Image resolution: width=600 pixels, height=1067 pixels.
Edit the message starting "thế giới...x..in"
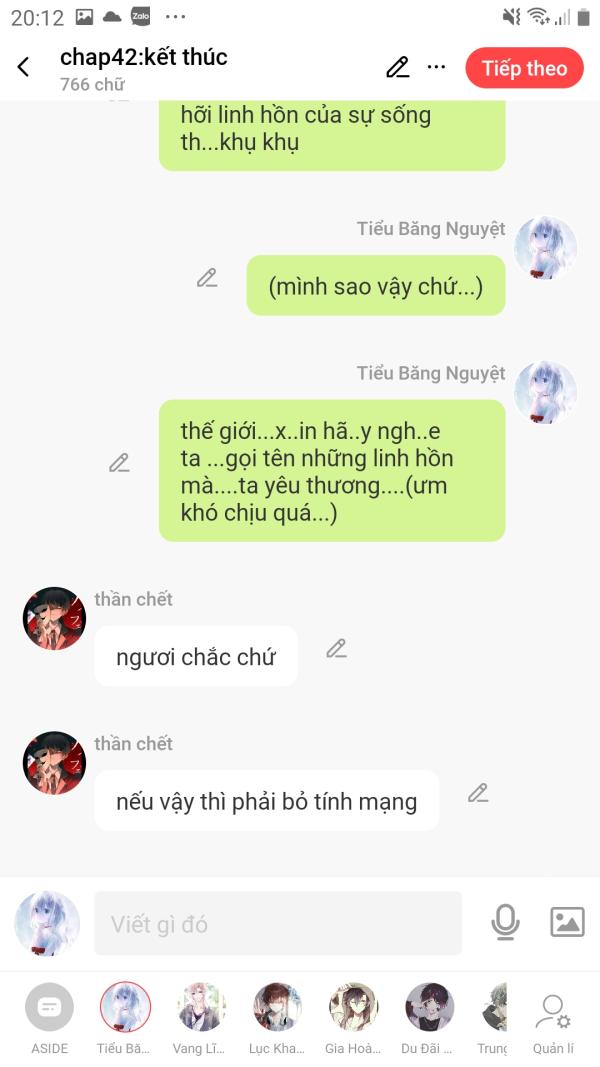point(119,463)
